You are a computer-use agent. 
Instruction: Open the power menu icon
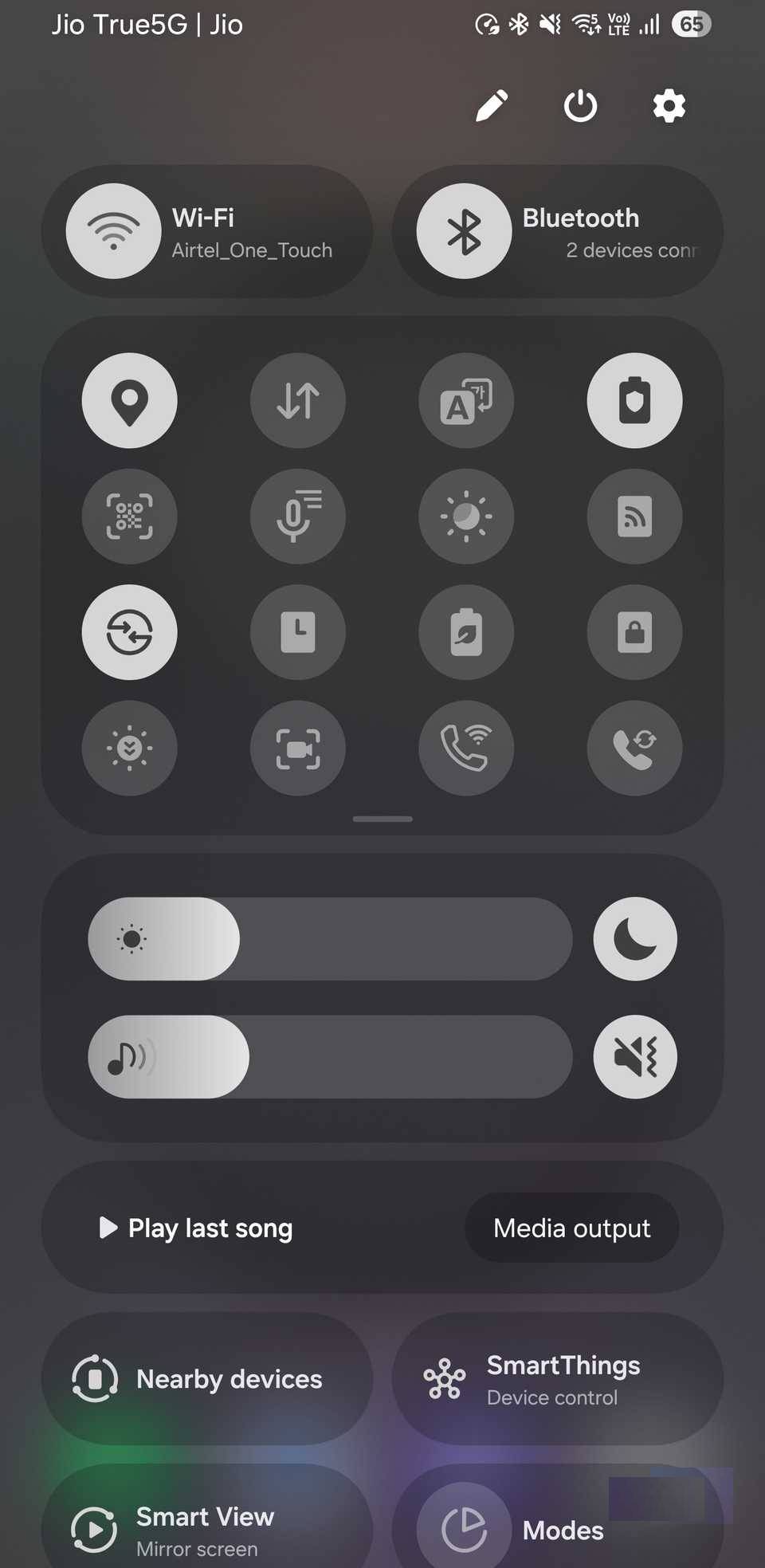click(x=580, y=105)
